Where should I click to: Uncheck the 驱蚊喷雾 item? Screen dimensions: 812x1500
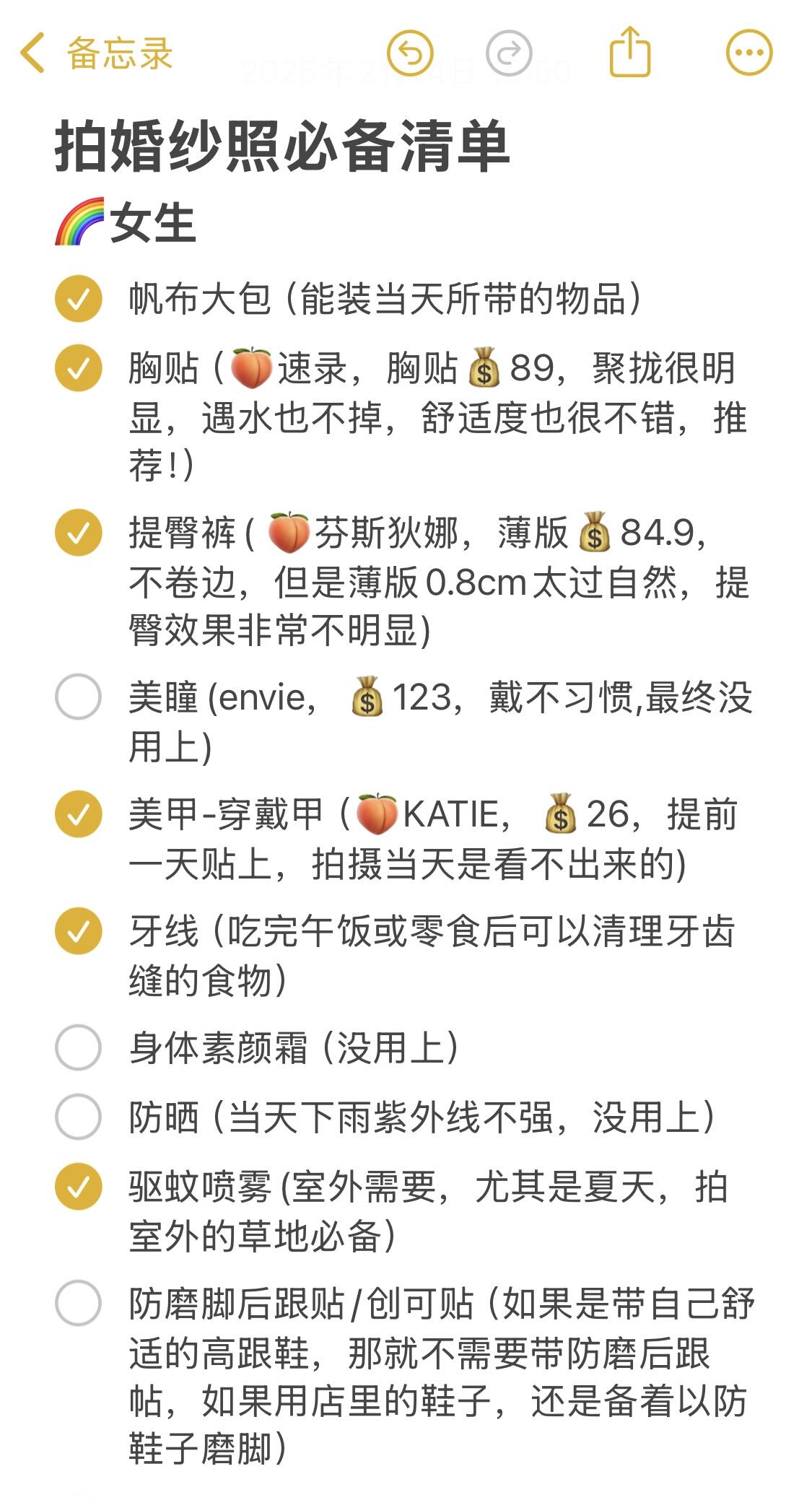coord(78,1187)
